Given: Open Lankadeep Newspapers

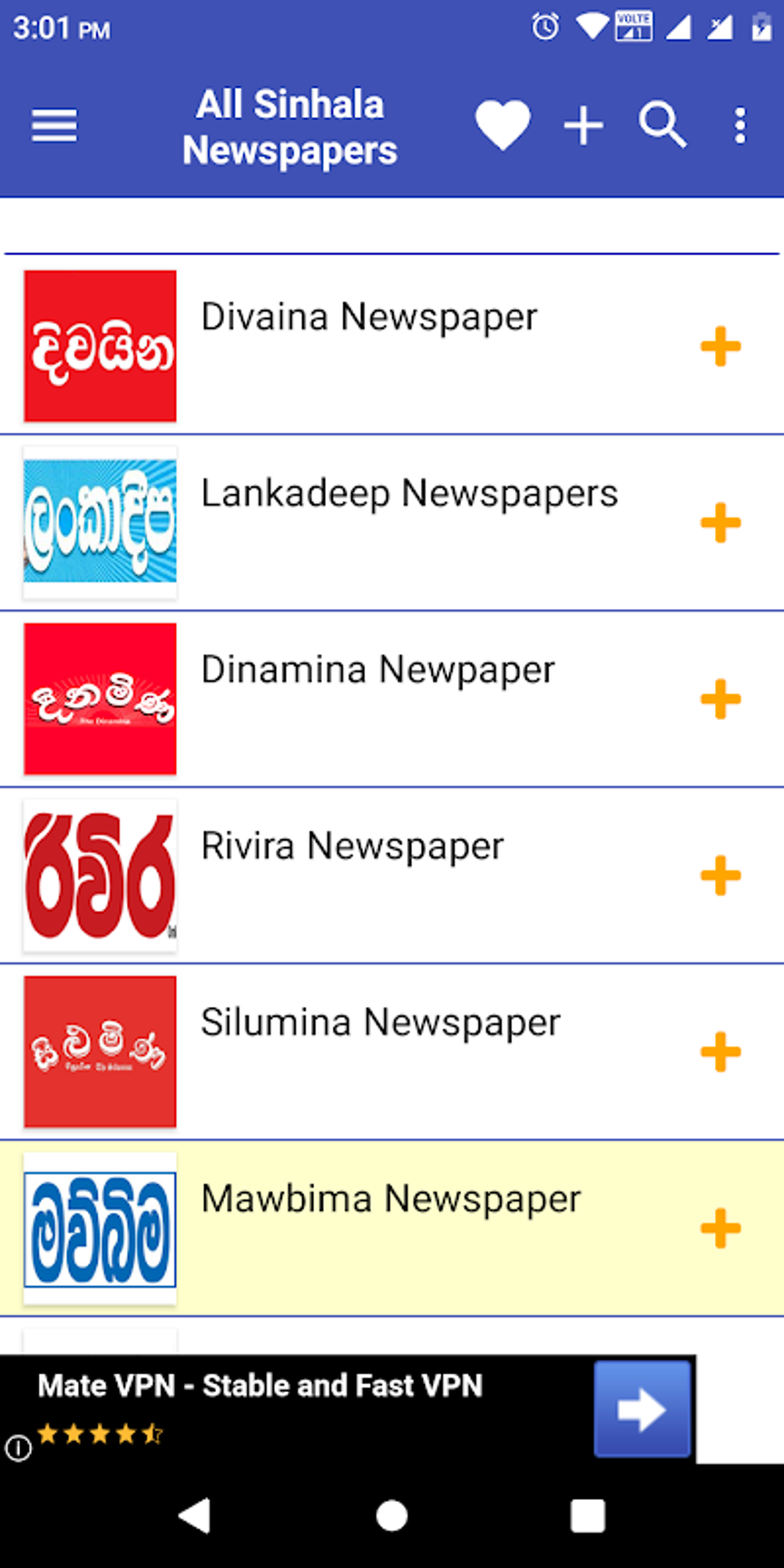Looking at the screenshot, I should [409, 493].
